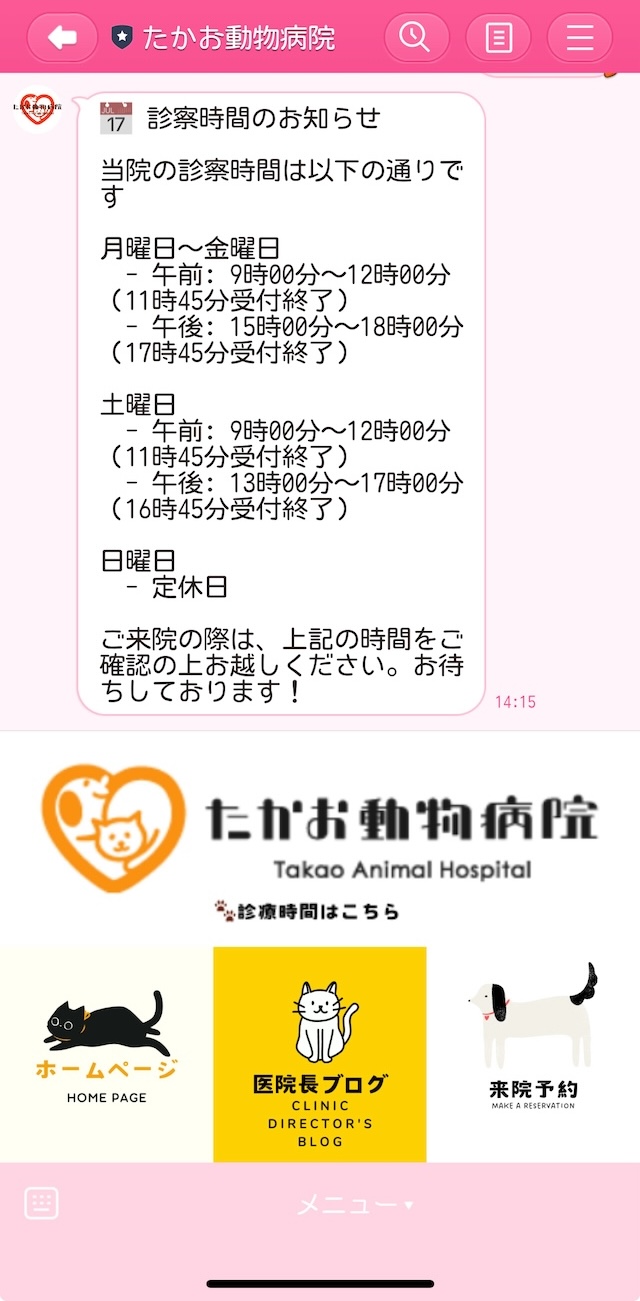Open the 医院長ブログ tile

pos(320,1054)
